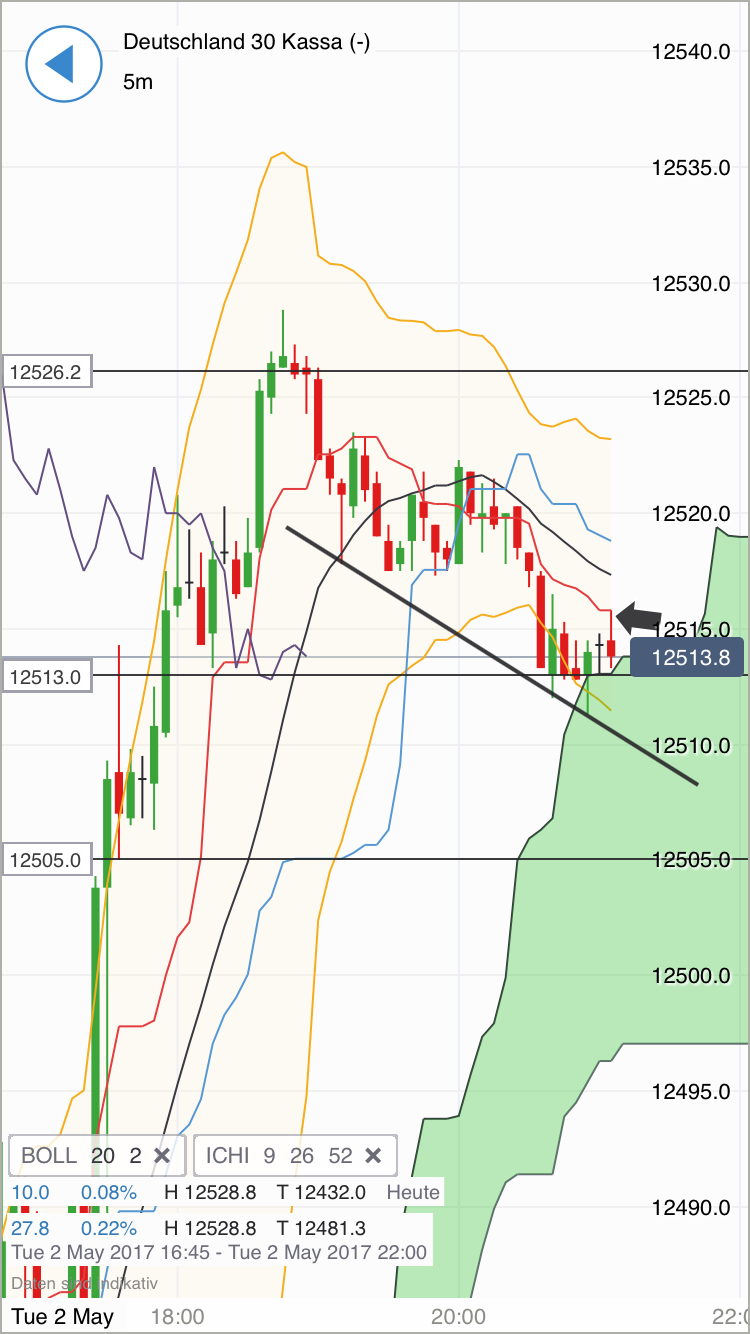Image resolution: width=750 pixels, height=1334 pixels.
Task: Remove the ICHI indicator with its X icon
Action: [373, 1155]
